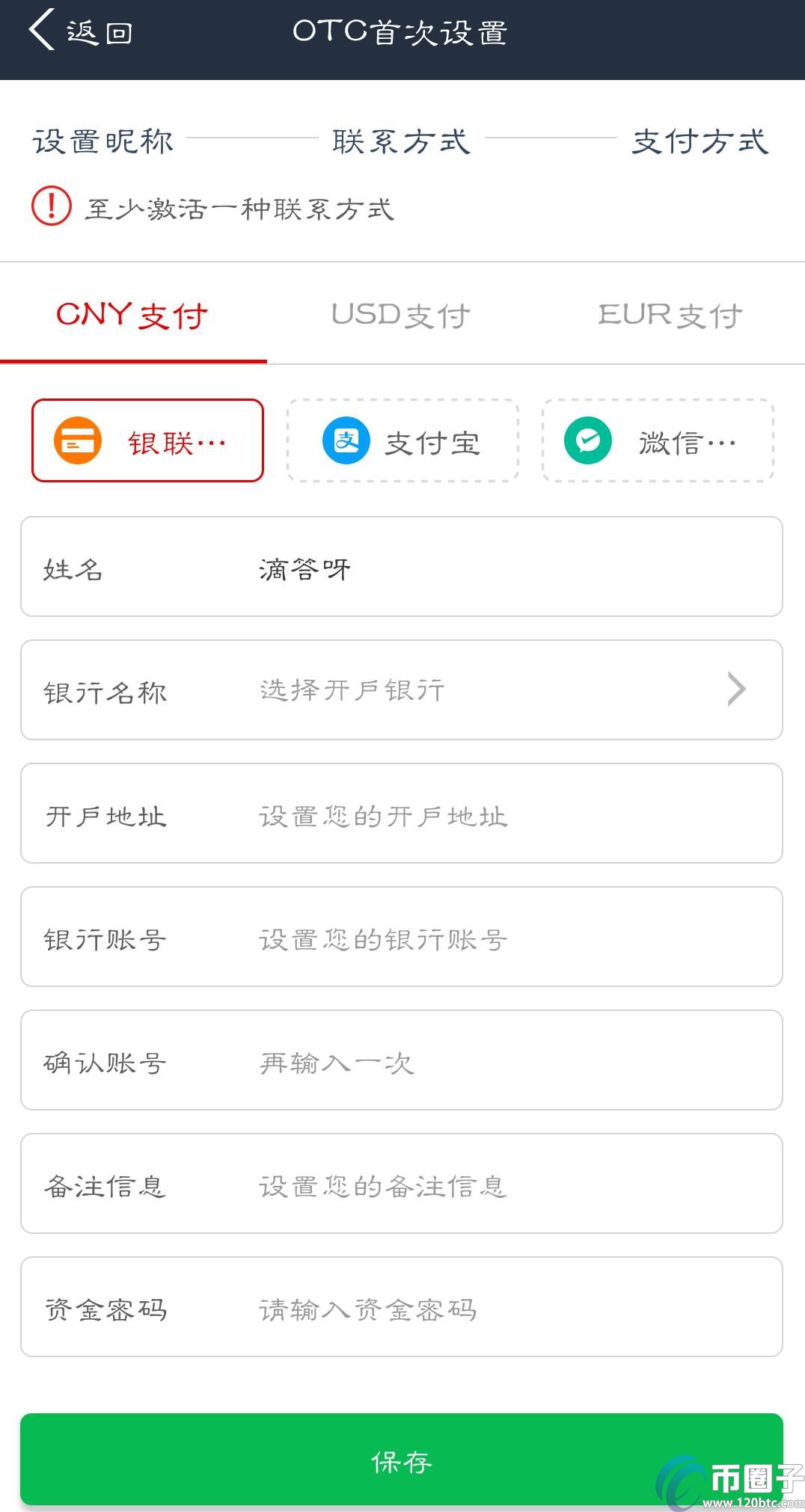Tap the green 保存 button
This screenshot has height=1512, width=805.
402,1459
